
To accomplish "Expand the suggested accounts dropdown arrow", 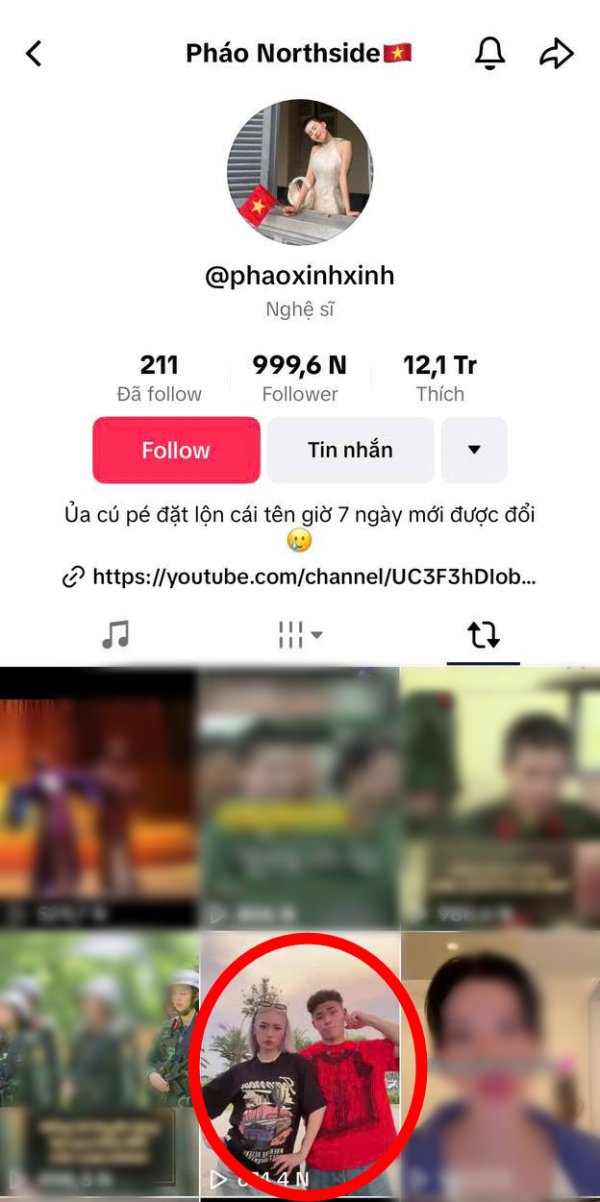I will (474, 450).
